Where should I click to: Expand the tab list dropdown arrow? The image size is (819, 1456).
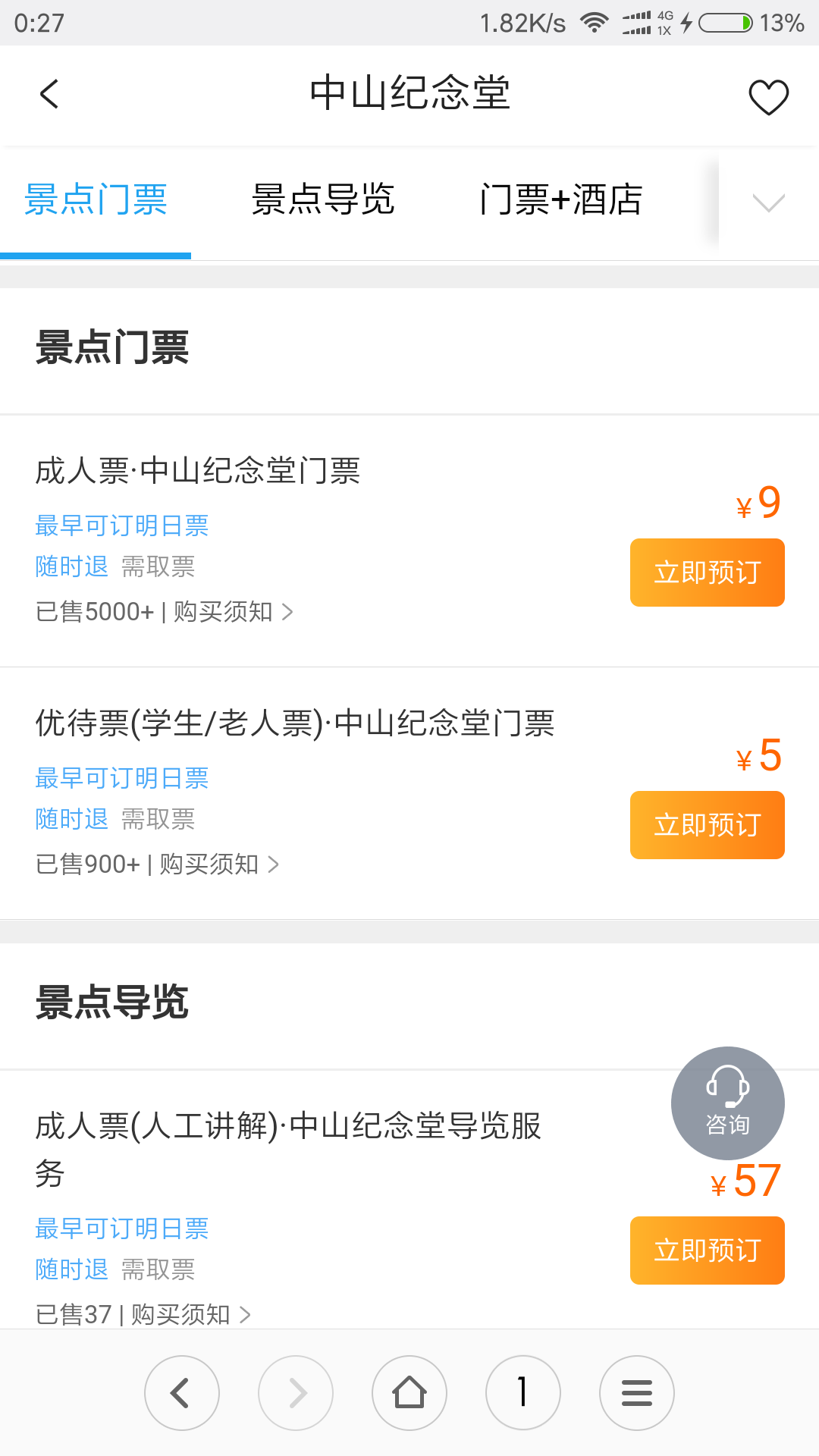click(768, 202)
